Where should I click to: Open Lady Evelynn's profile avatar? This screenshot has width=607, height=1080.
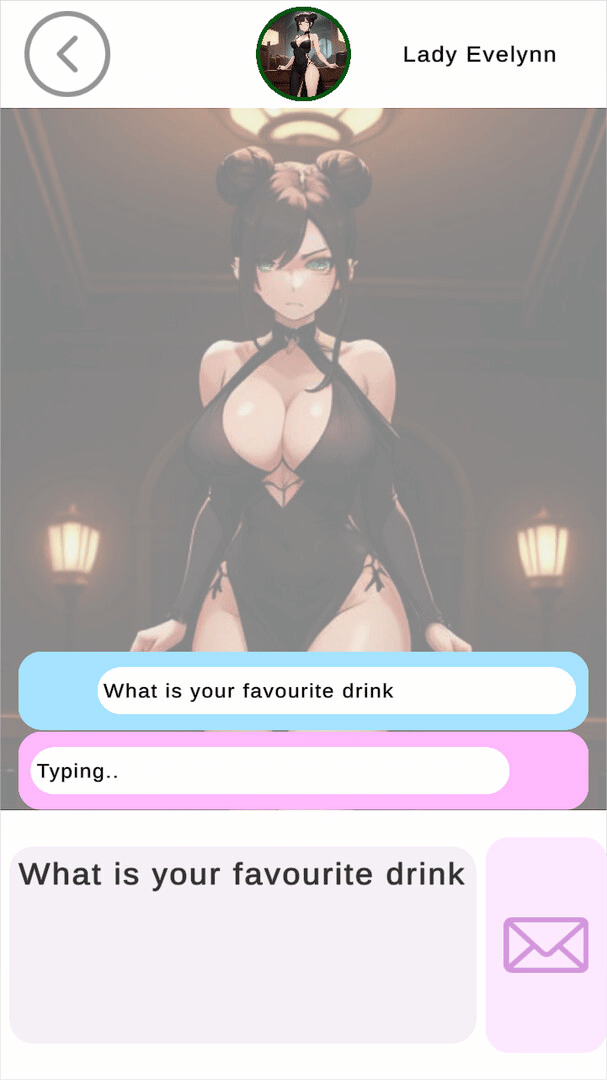click(303, 54)
